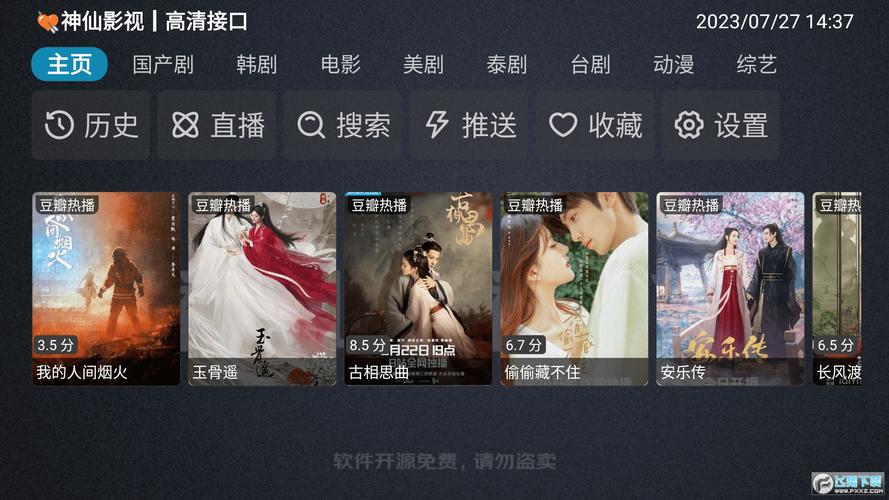The height and width of the screenshot is (500, 889).
Task: Open the 安乐传 drama card
Action: [730, 288]
